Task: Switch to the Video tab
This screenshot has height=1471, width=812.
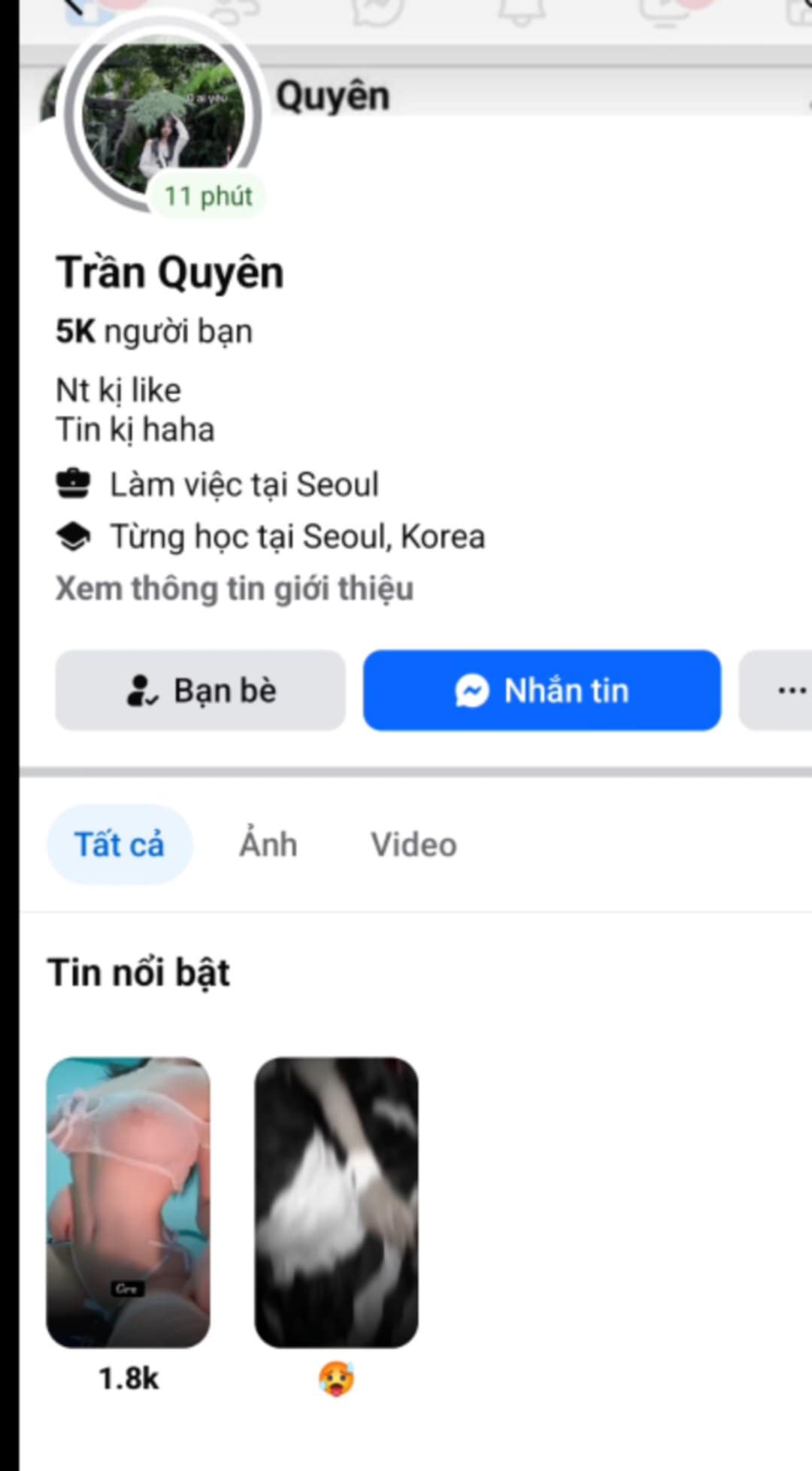Action: pyautogui.click(x=414, y=845)
